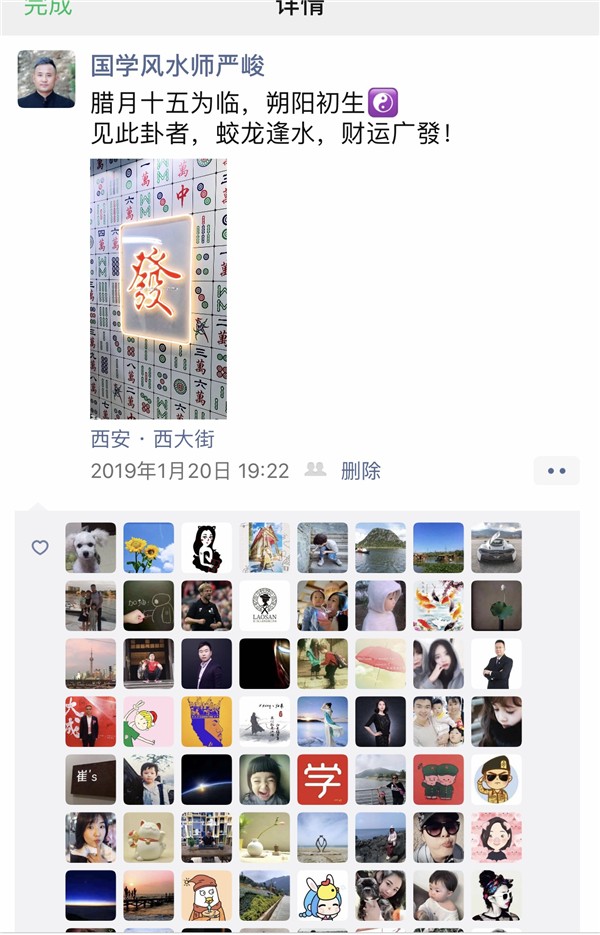This screenshot has height=935, width=600.
Task: Open the like and comment two-dot menu
Action: pyautogui.click(x=556, y=471)
